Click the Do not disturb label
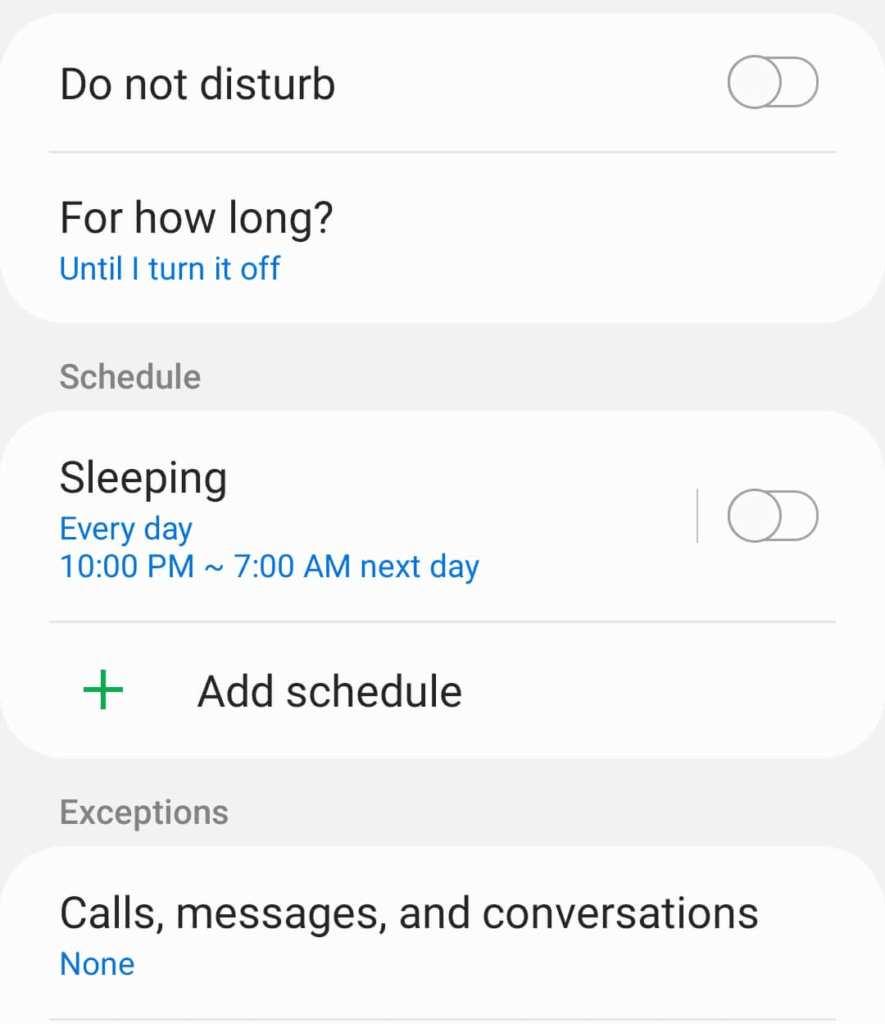The width and height of the screenshot is (885, 1024). [197, 83]
